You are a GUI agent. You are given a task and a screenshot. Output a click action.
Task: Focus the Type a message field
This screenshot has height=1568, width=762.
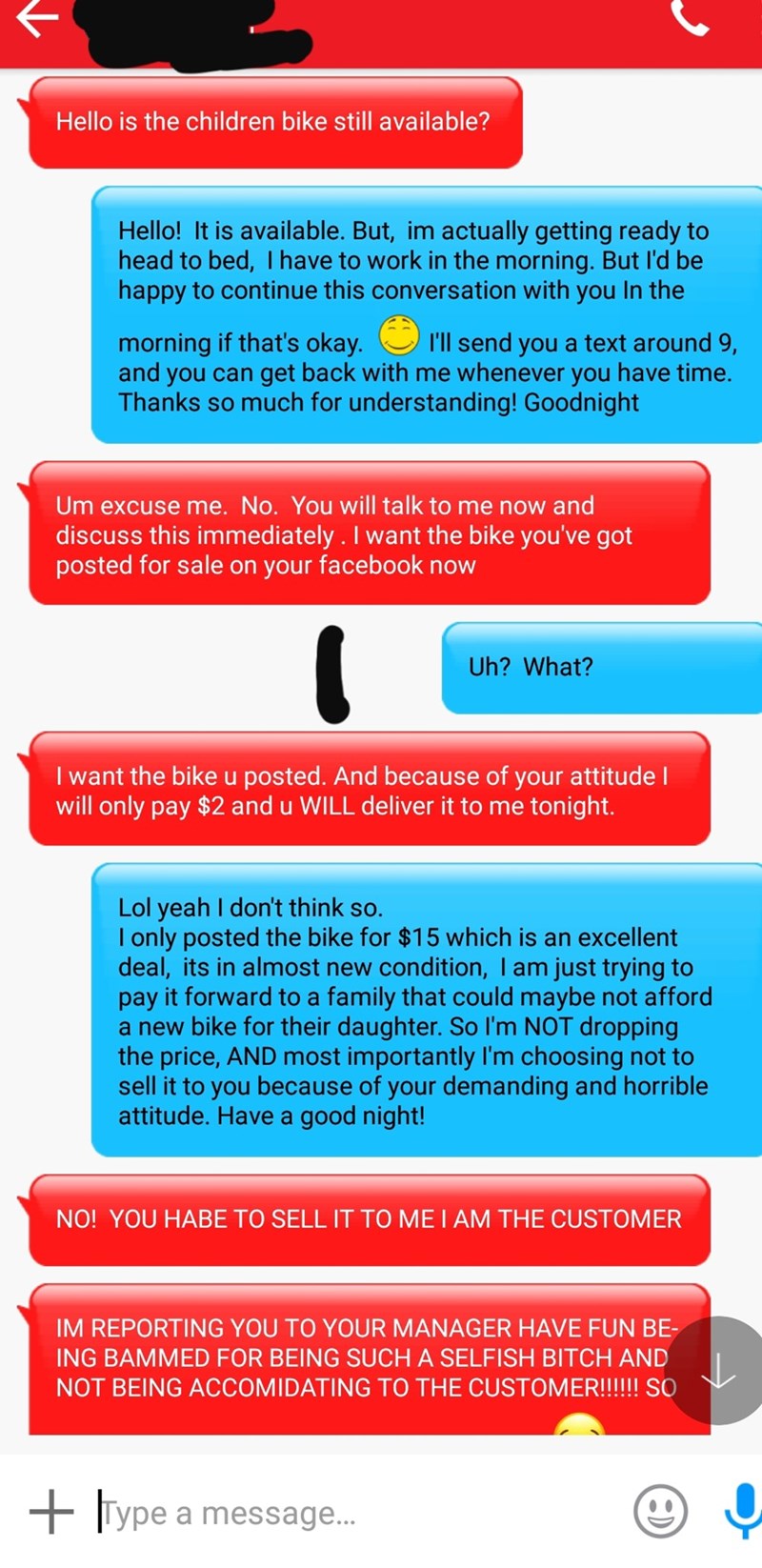tap(352, 1512)
